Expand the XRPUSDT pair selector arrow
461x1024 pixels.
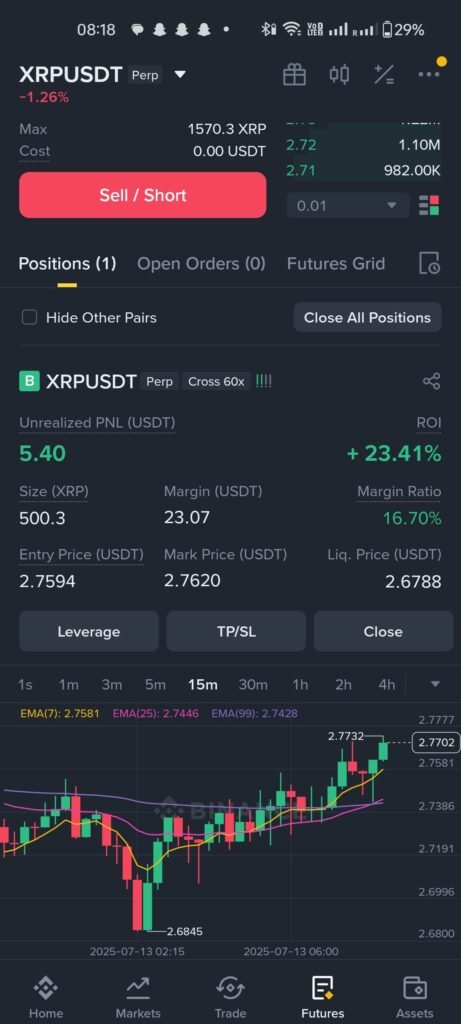[x=180, y=74]
